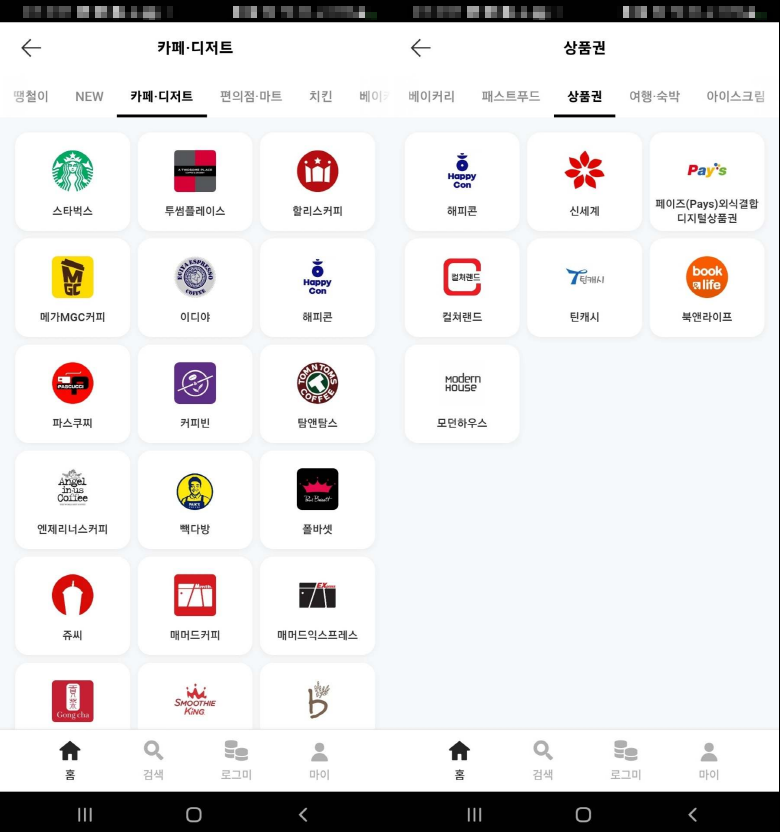
Task: Go back using the 상품권 screen arrow
Action: [x=420, y=47]
